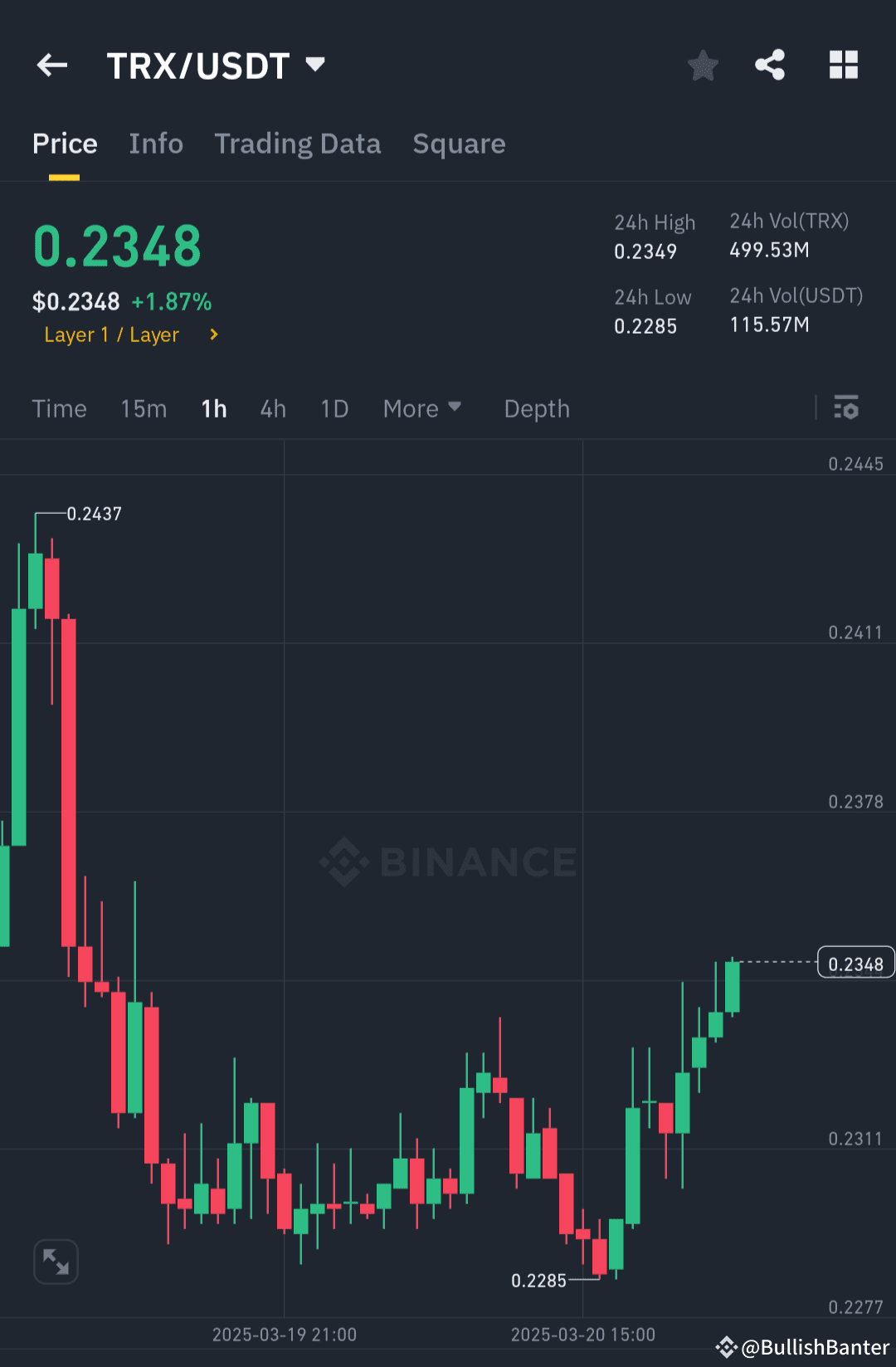Screen dimensions: 896x1367
Task: Favorite TRX/USDT using the star icon
Action: pos(703,66)
